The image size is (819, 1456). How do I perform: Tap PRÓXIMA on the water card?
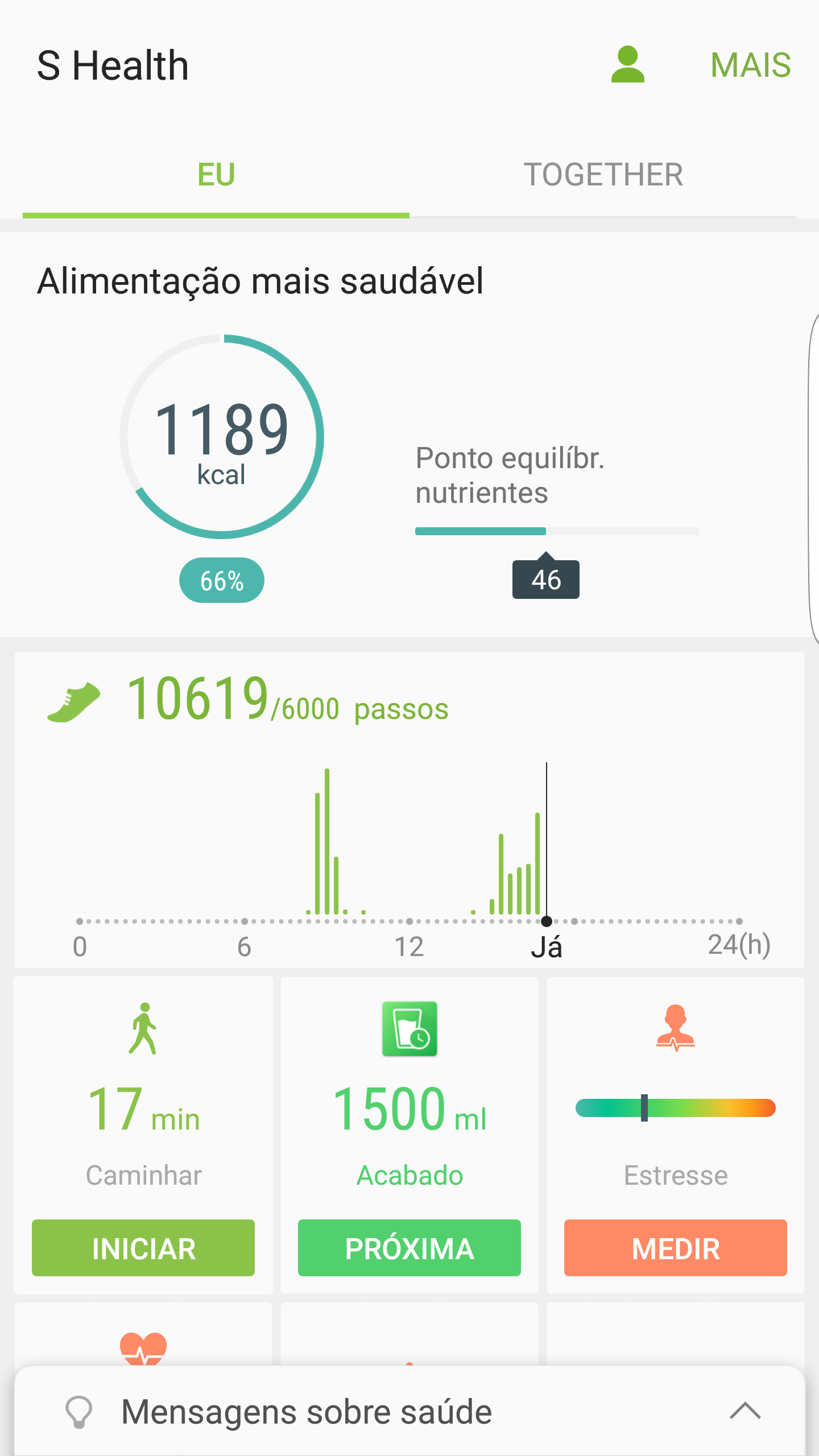(409, 1248)
